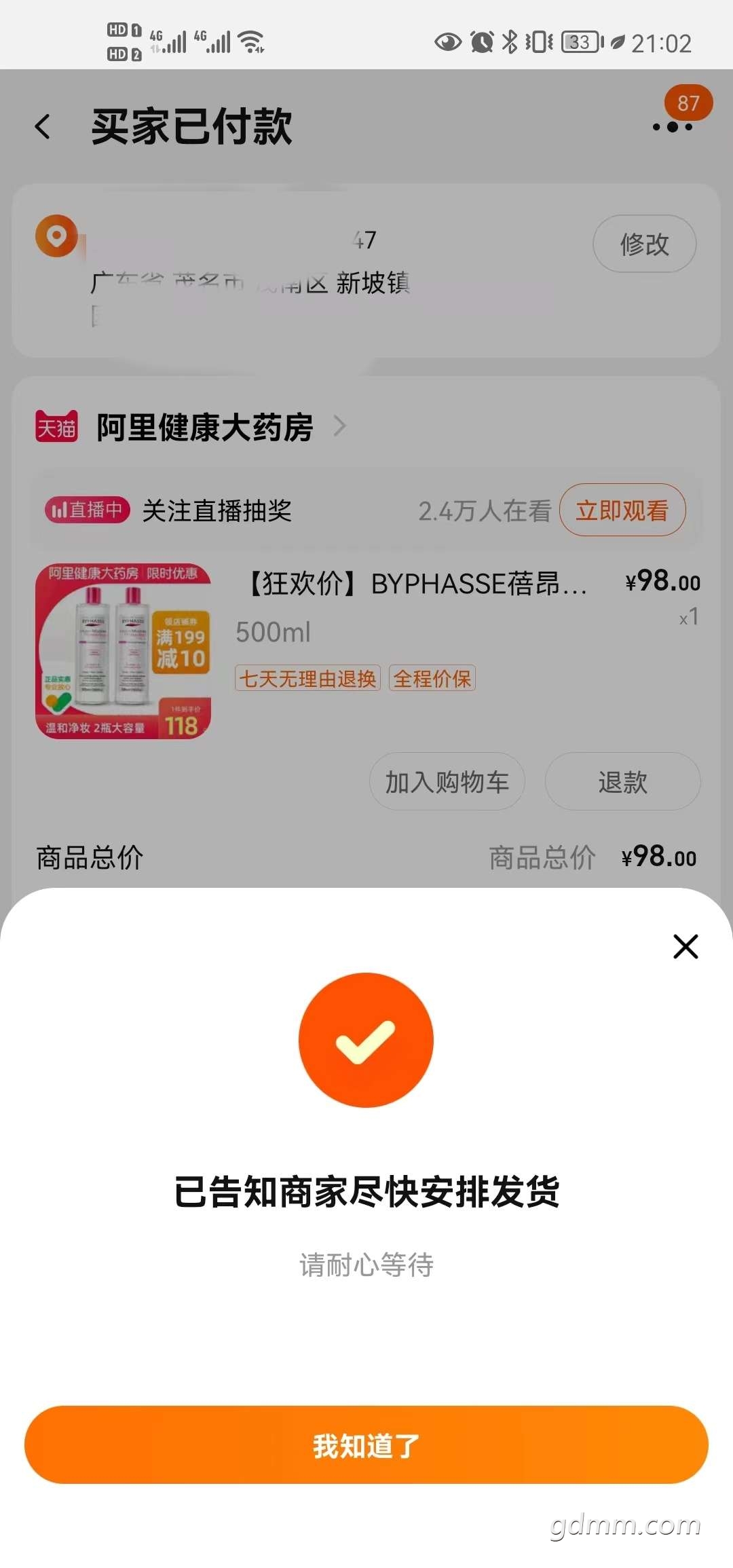Add the item via 加入购物车
The height and width of the screenshot is (1568, 733).
[447, 781]
